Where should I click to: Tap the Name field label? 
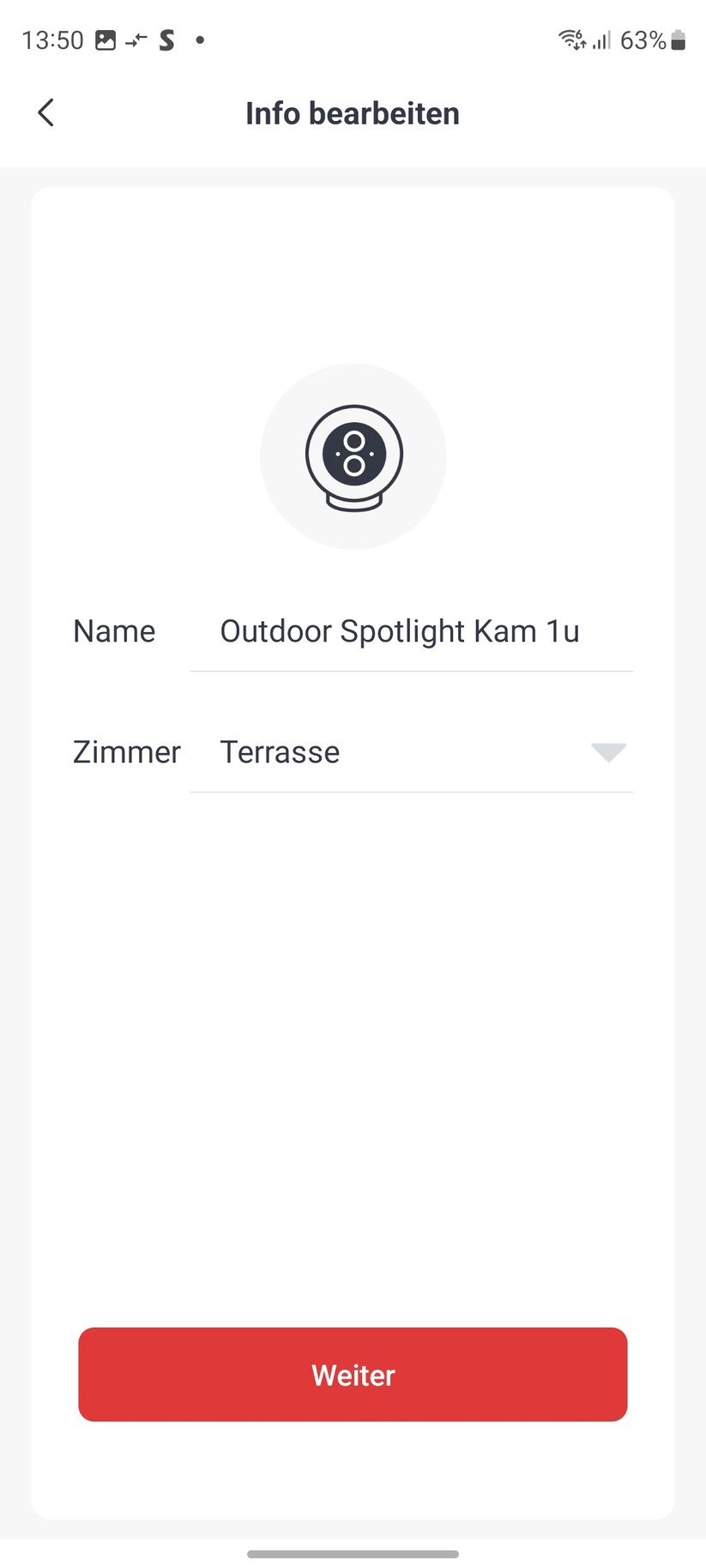click(114, 631)
